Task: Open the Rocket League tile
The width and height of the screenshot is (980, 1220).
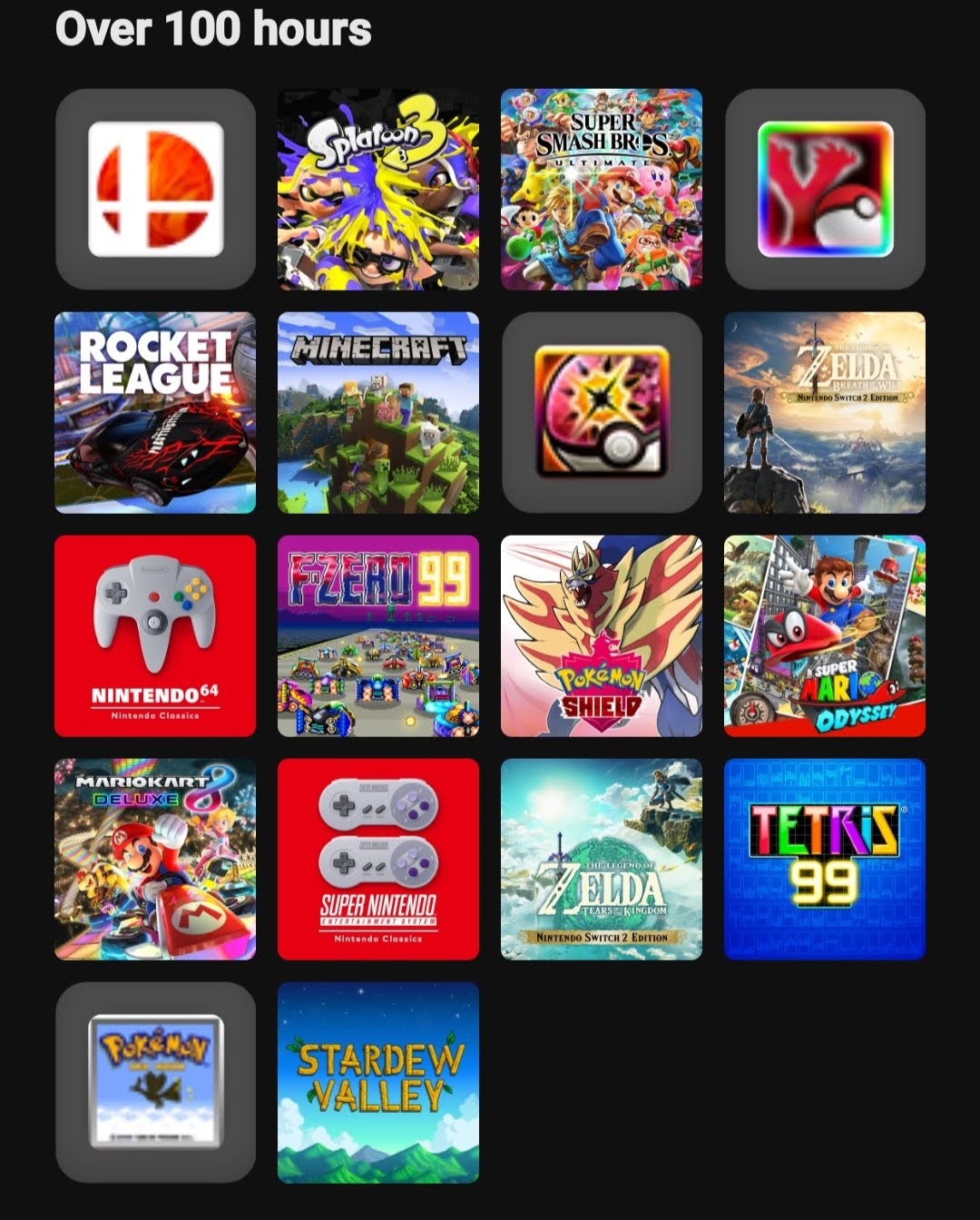Action: point(155,412)
